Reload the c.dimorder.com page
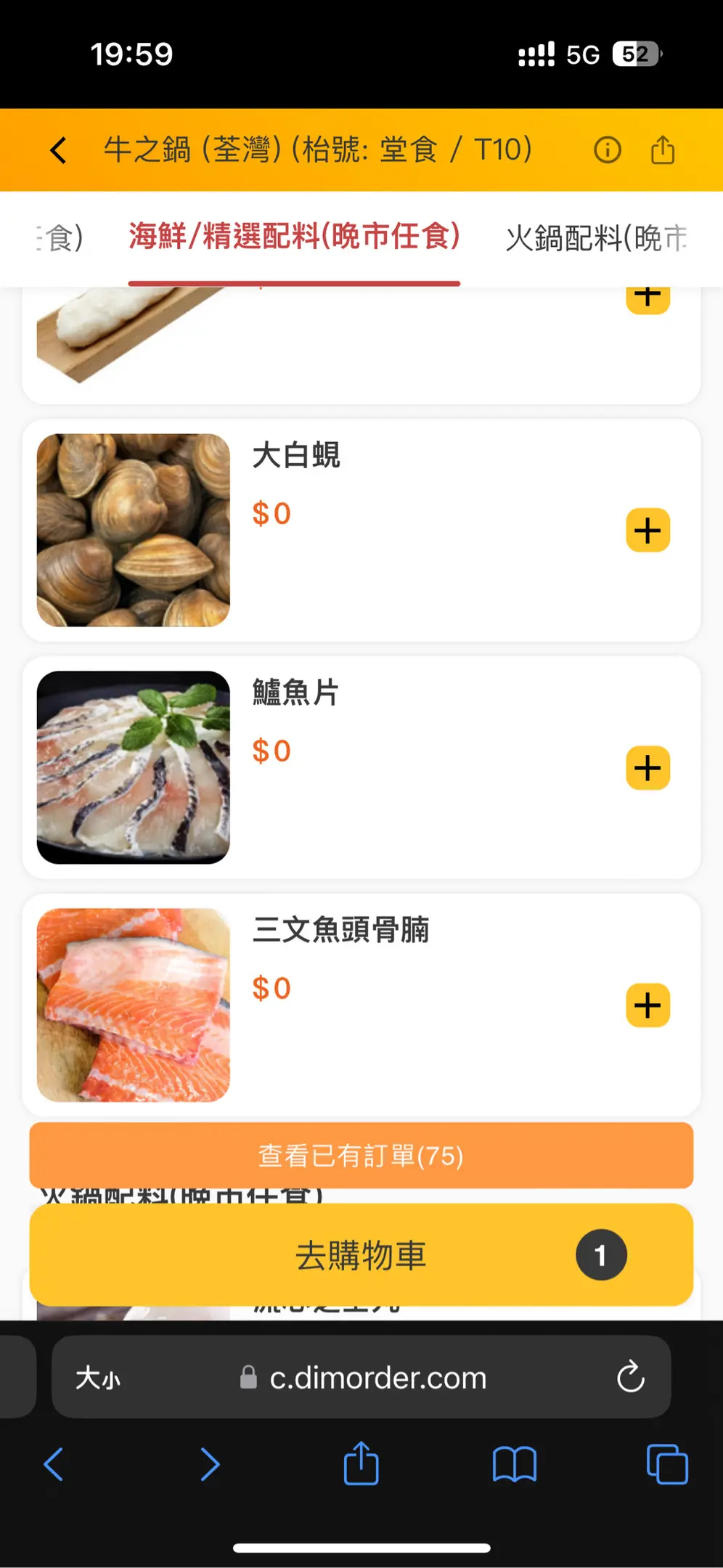The image size is (723, 1568). pos(630,1376)
